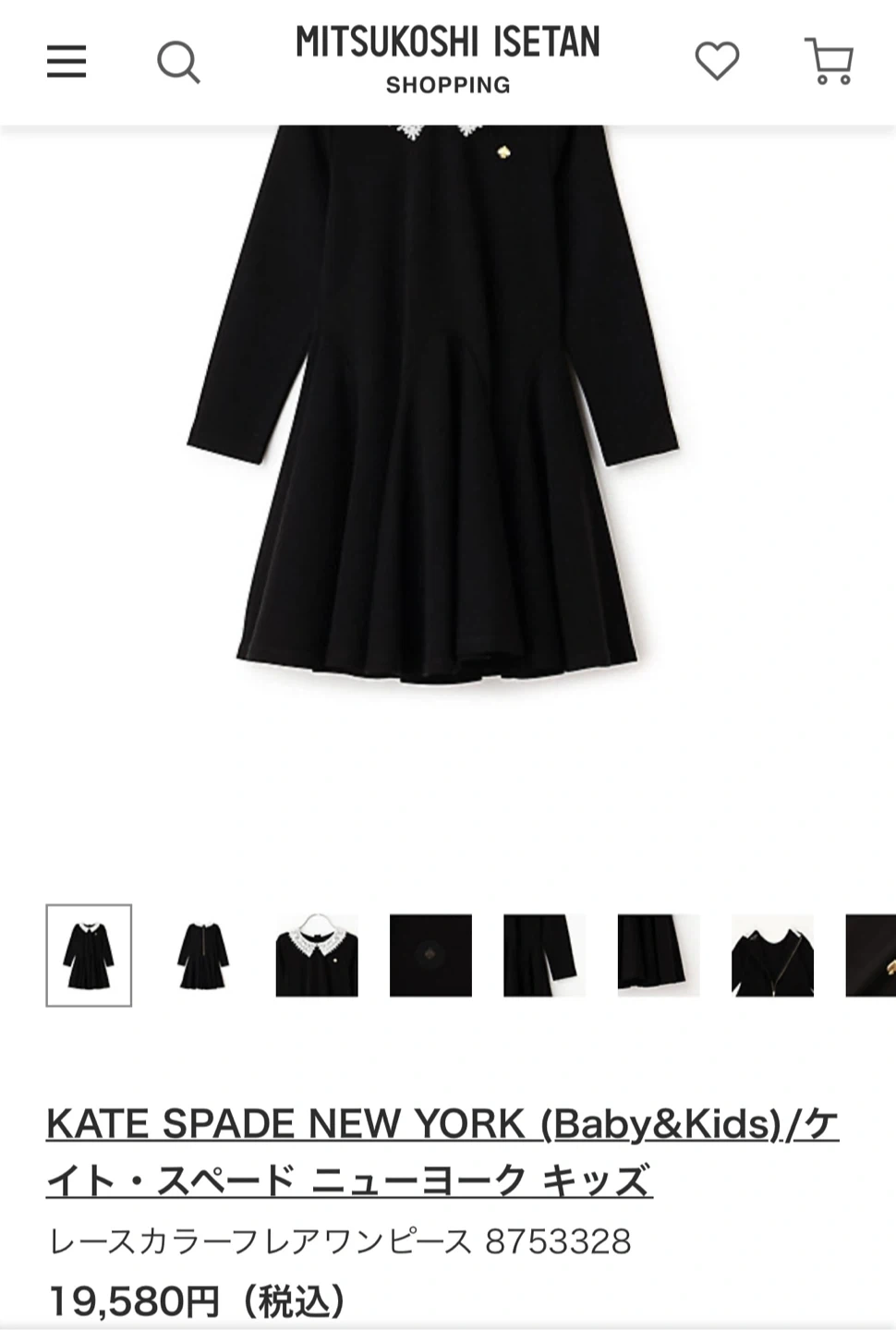
Task: View the sleeve detail thumbnail
Action: pyautogui.click(x=544, y=955)
